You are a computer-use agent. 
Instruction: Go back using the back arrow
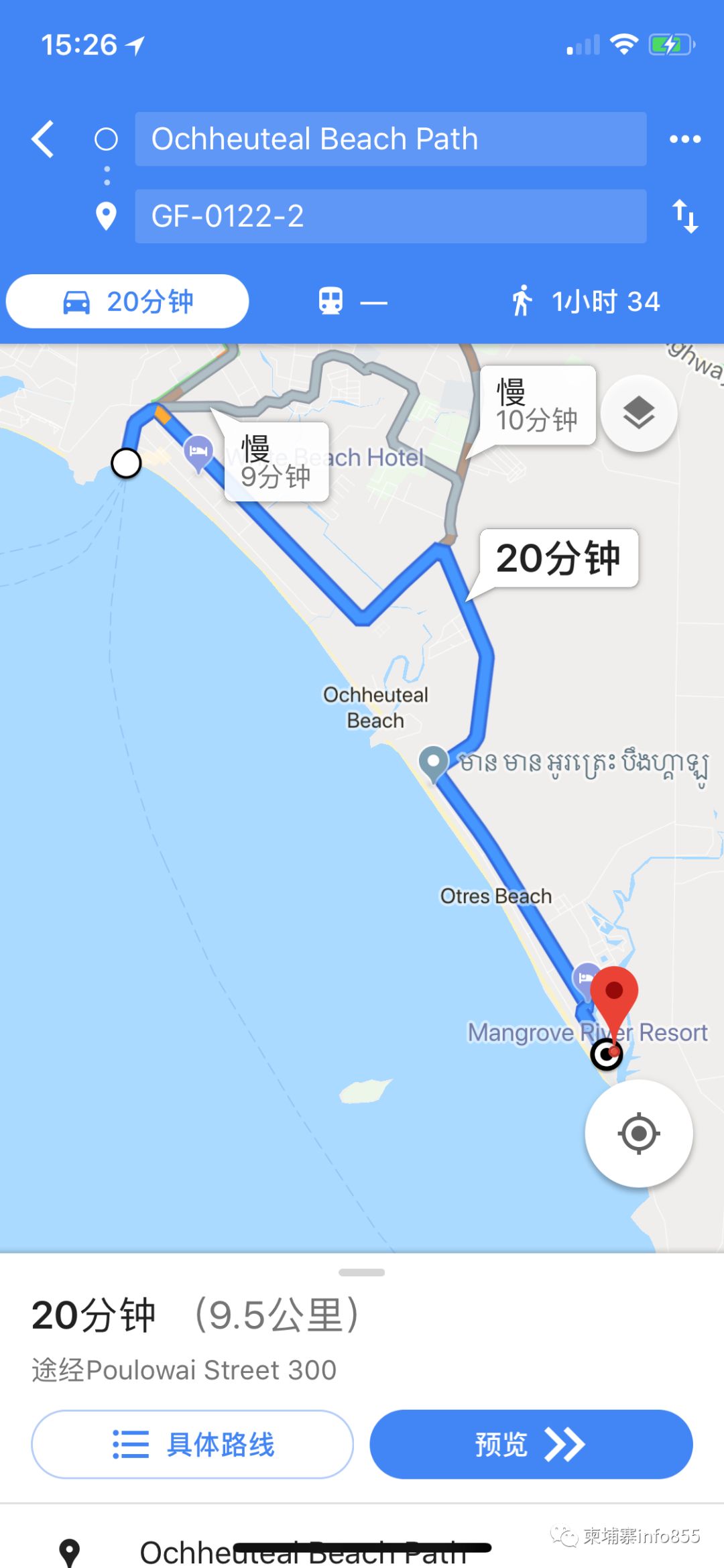[x=43, y=139]
